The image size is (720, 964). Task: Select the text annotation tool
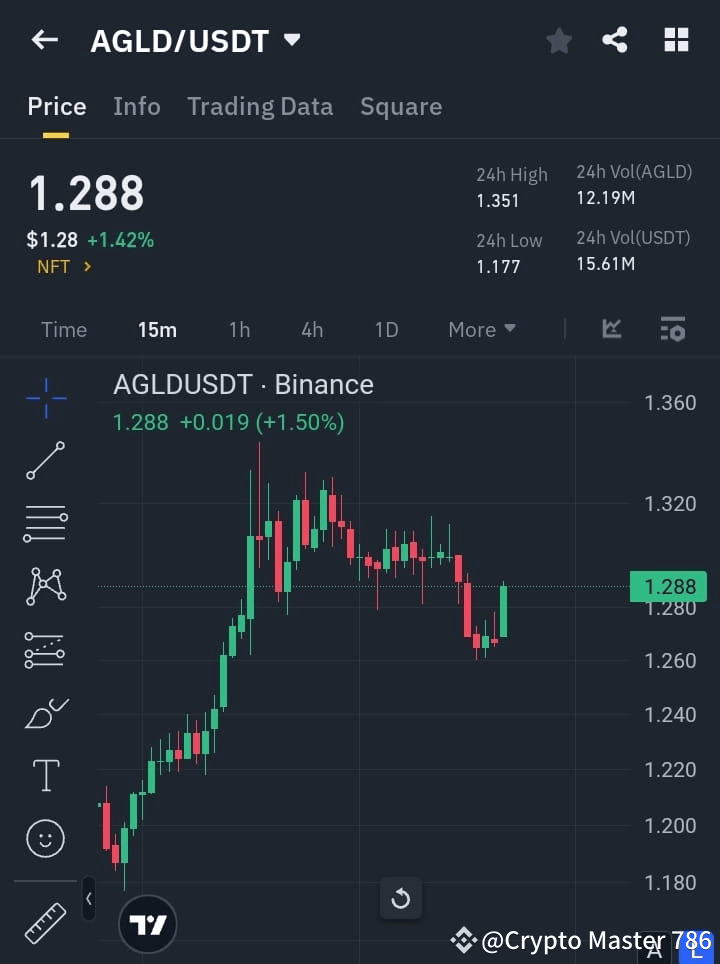click(44, 775)
